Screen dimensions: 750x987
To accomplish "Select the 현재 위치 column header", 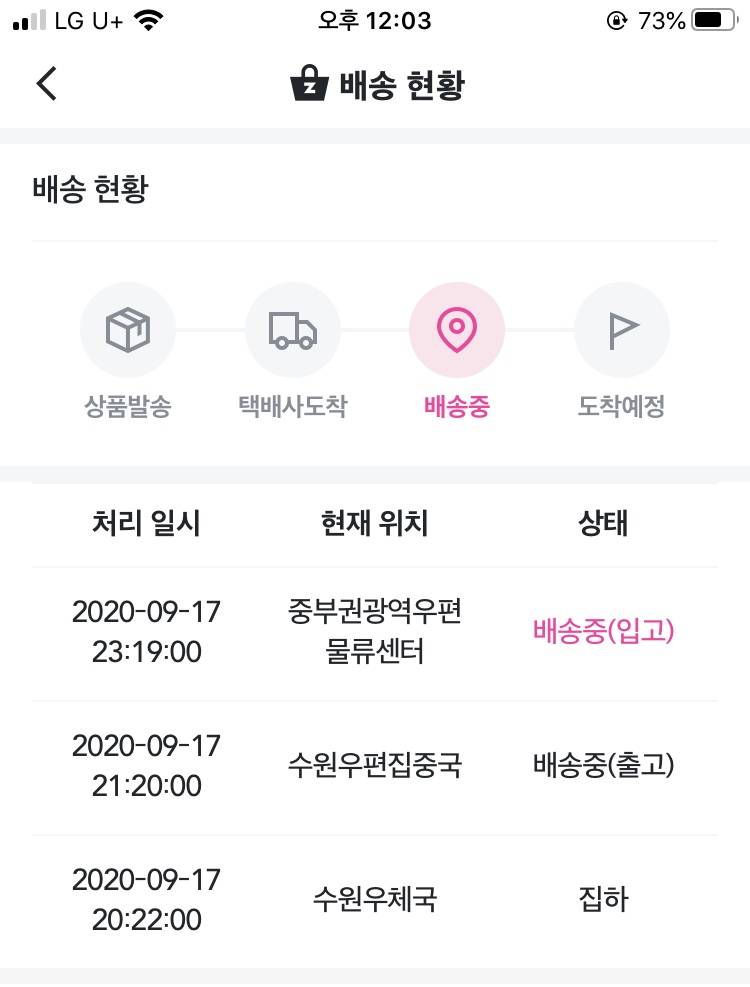I will point(375,524).
